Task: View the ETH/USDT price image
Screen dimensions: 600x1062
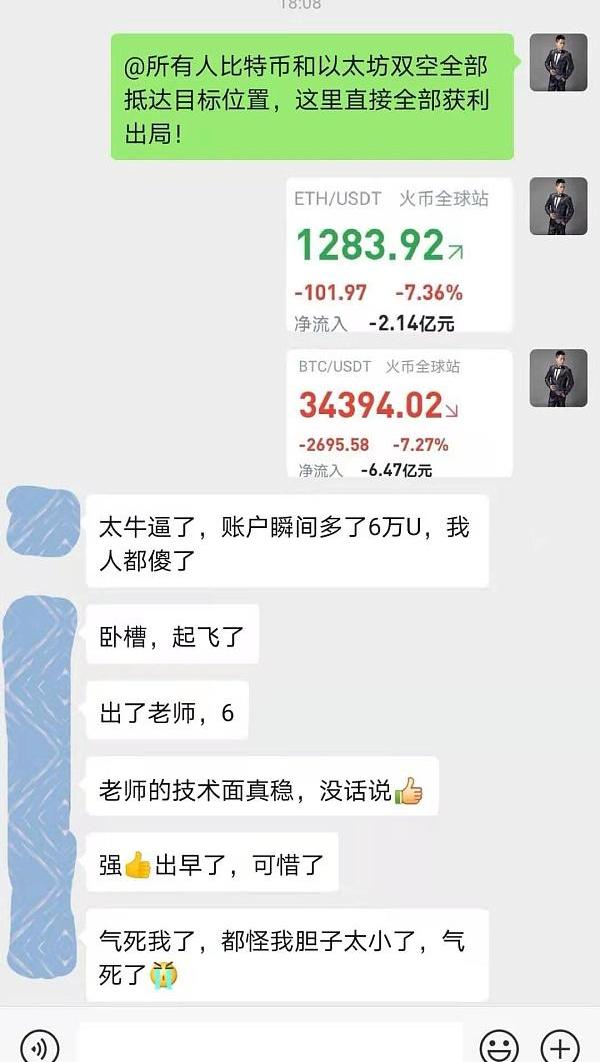Action: tap(399, 255)
